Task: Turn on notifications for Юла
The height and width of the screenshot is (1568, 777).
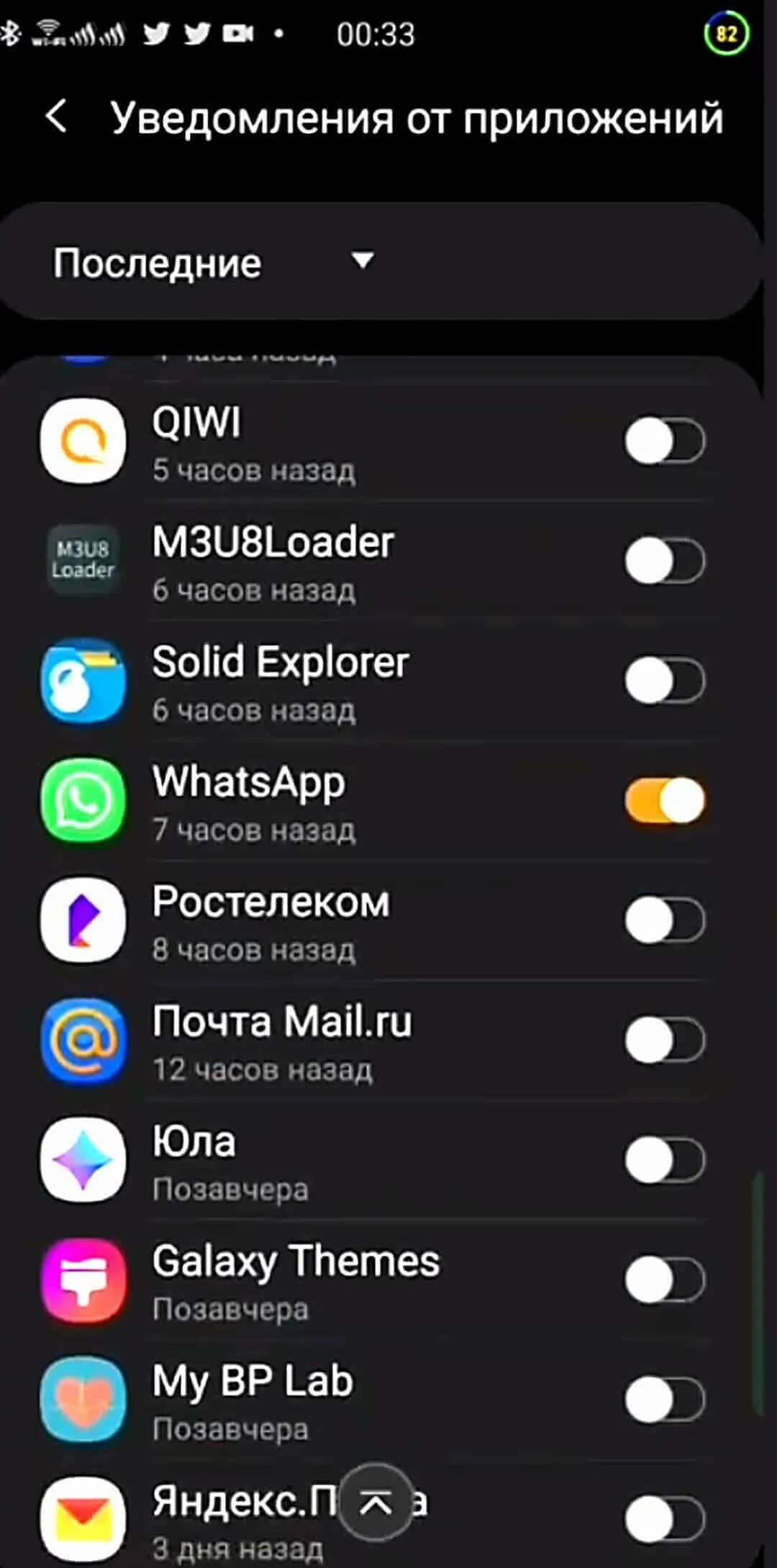Action: click(665, 1160)
